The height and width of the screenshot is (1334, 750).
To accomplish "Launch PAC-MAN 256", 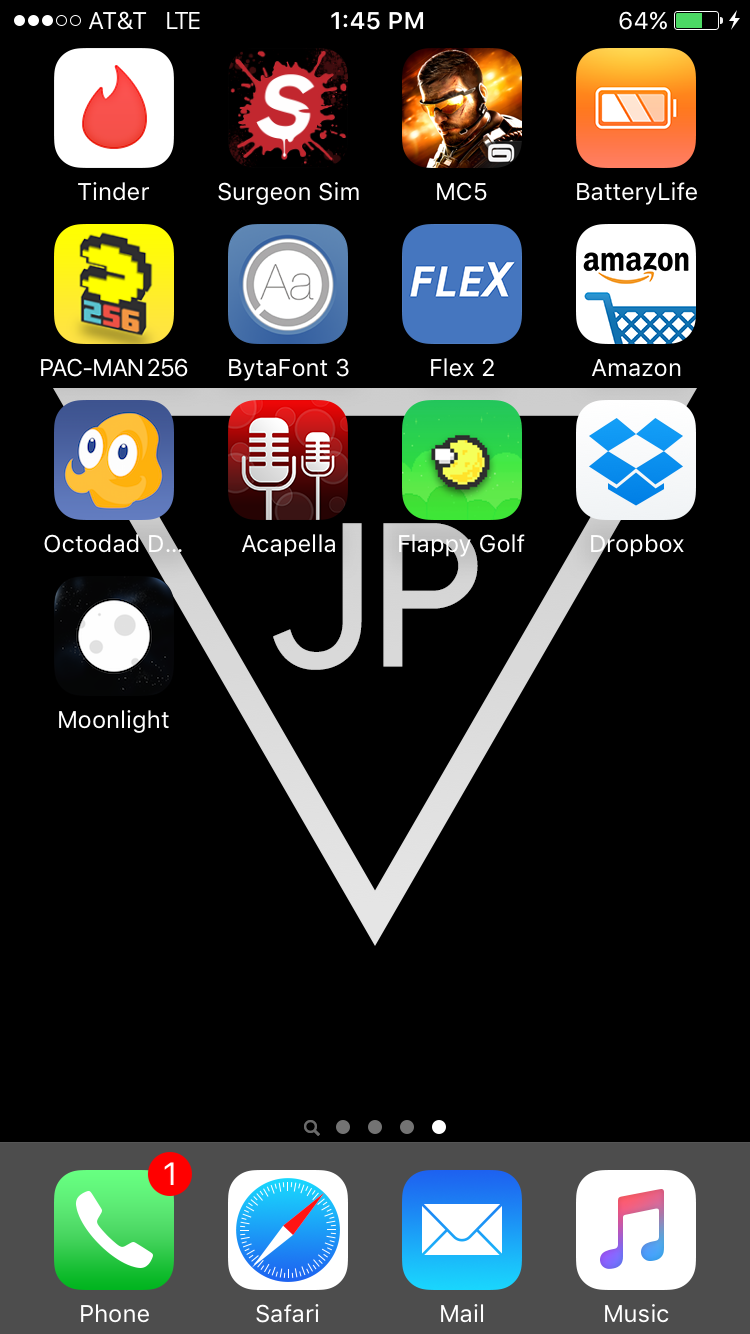I will [114, 284].
